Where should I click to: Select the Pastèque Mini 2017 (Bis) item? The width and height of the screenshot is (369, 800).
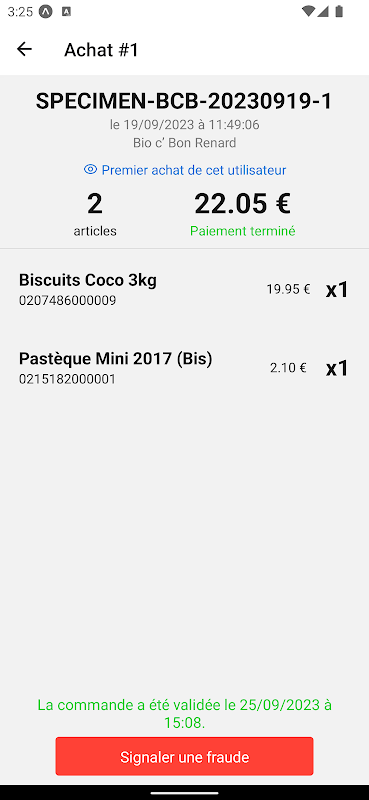pyautogui.click(x=184, y=368)
